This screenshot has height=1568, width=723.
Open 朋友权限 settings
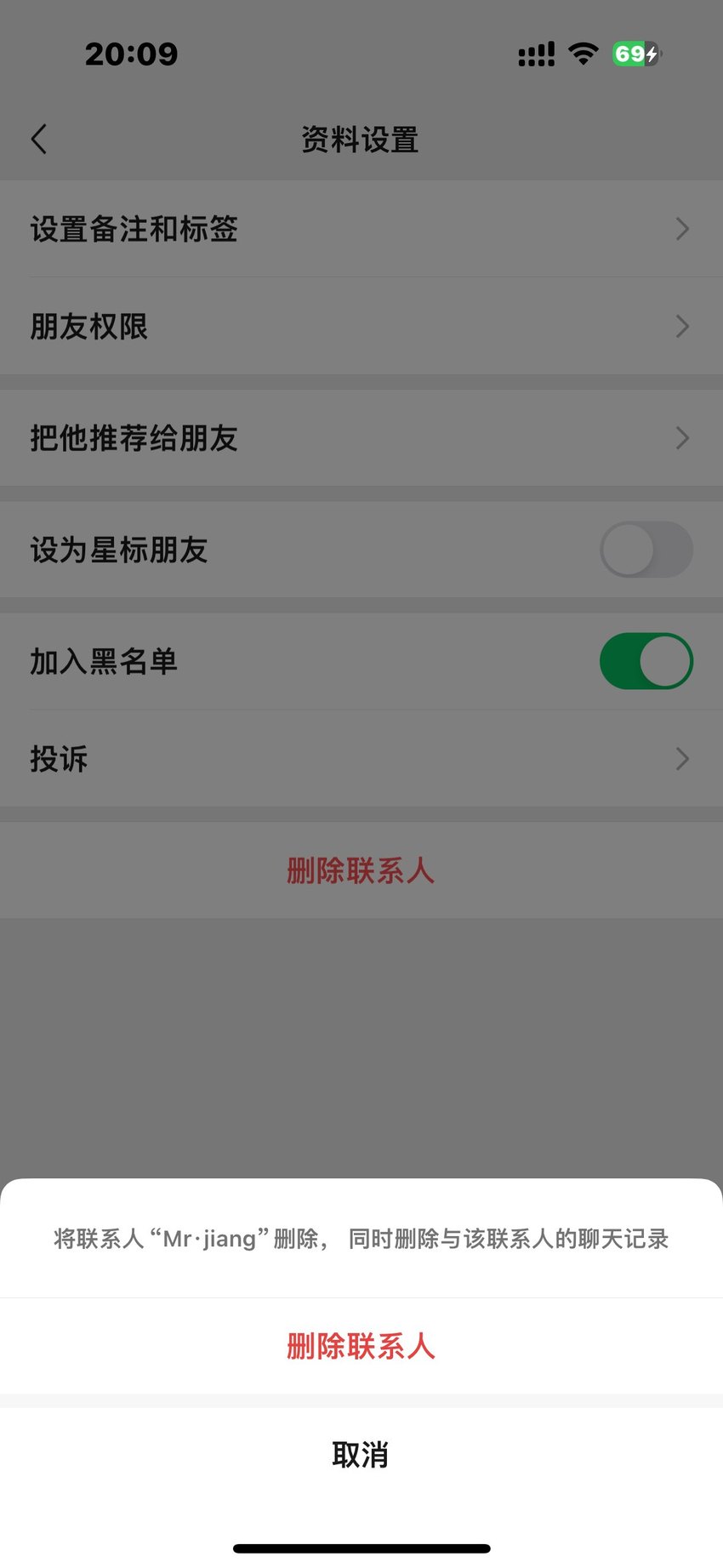361,326
